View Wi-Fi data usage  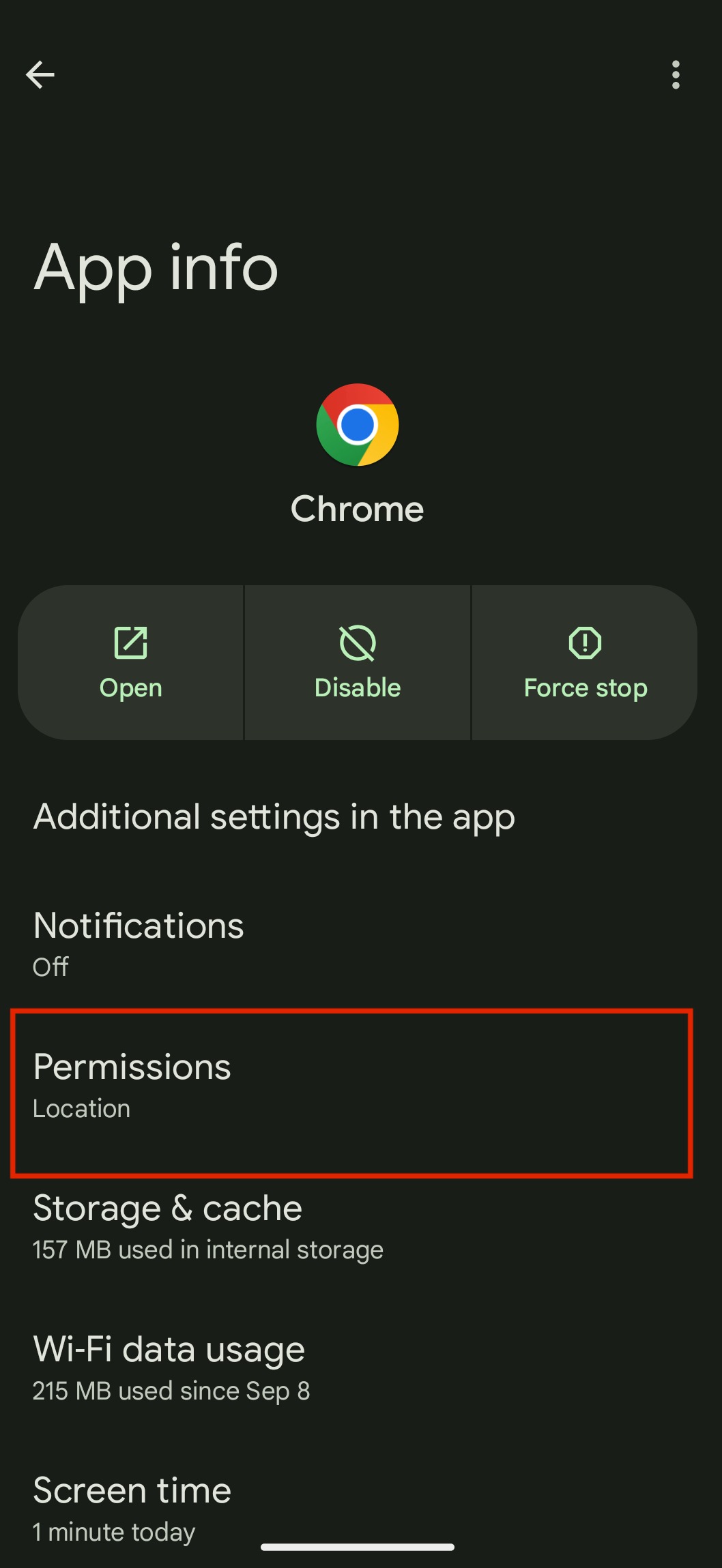361,1368
